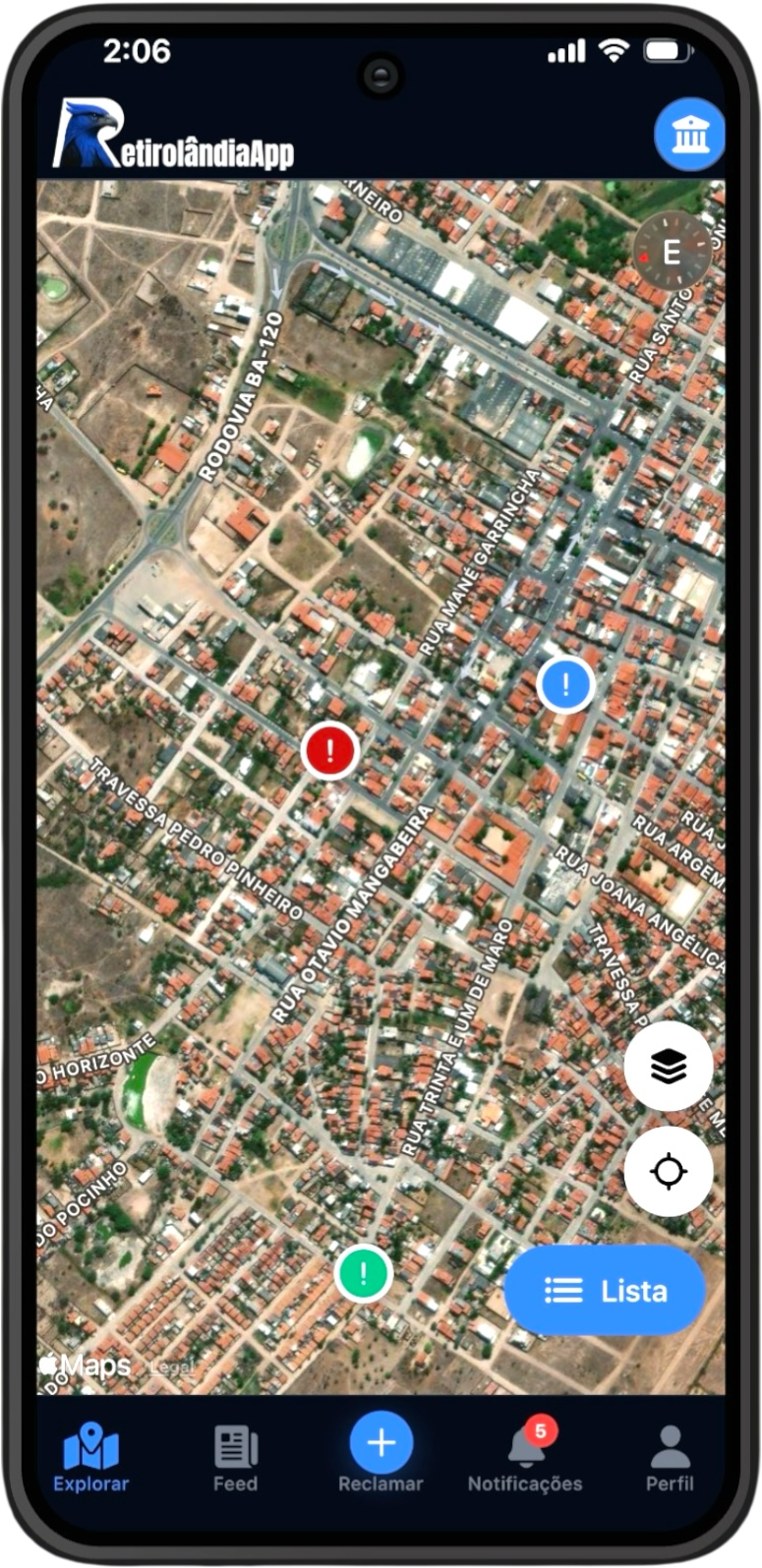
Task: Open the blue info map marker
Action: (x=565, y=686)
